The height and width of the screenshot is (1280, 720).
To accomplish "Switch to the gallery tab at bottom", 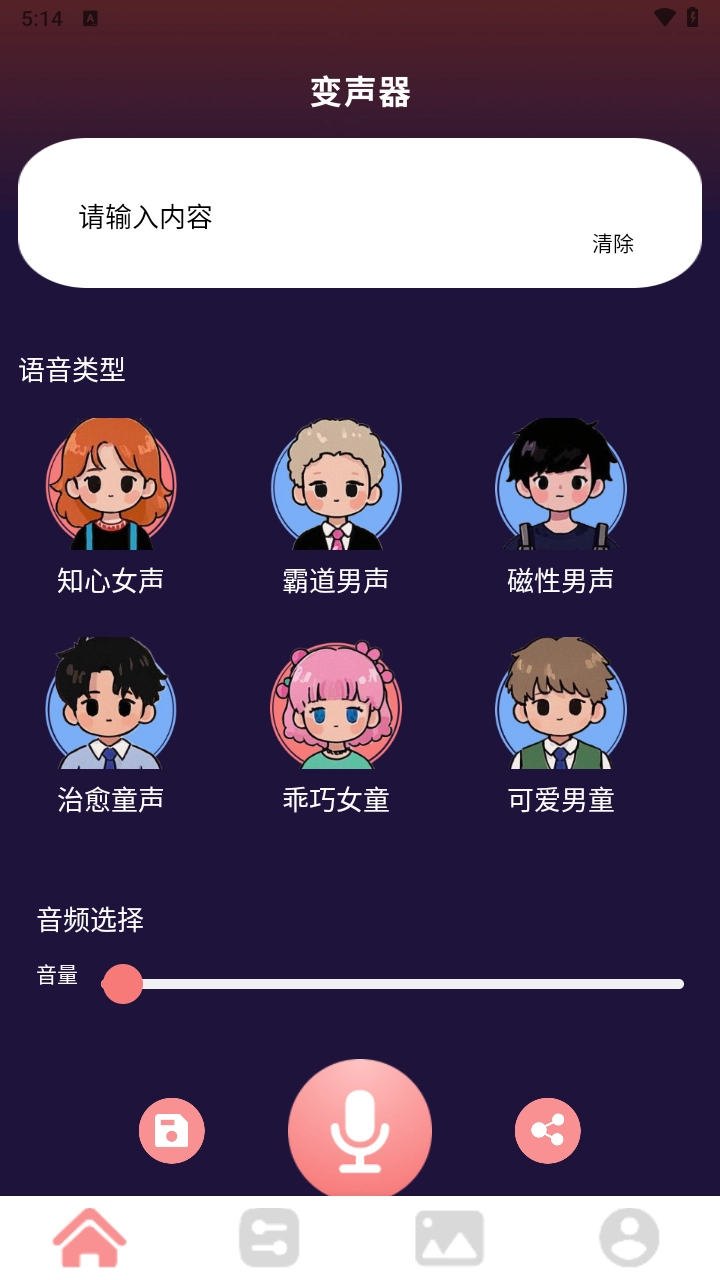I will [x=450, y=1237].
